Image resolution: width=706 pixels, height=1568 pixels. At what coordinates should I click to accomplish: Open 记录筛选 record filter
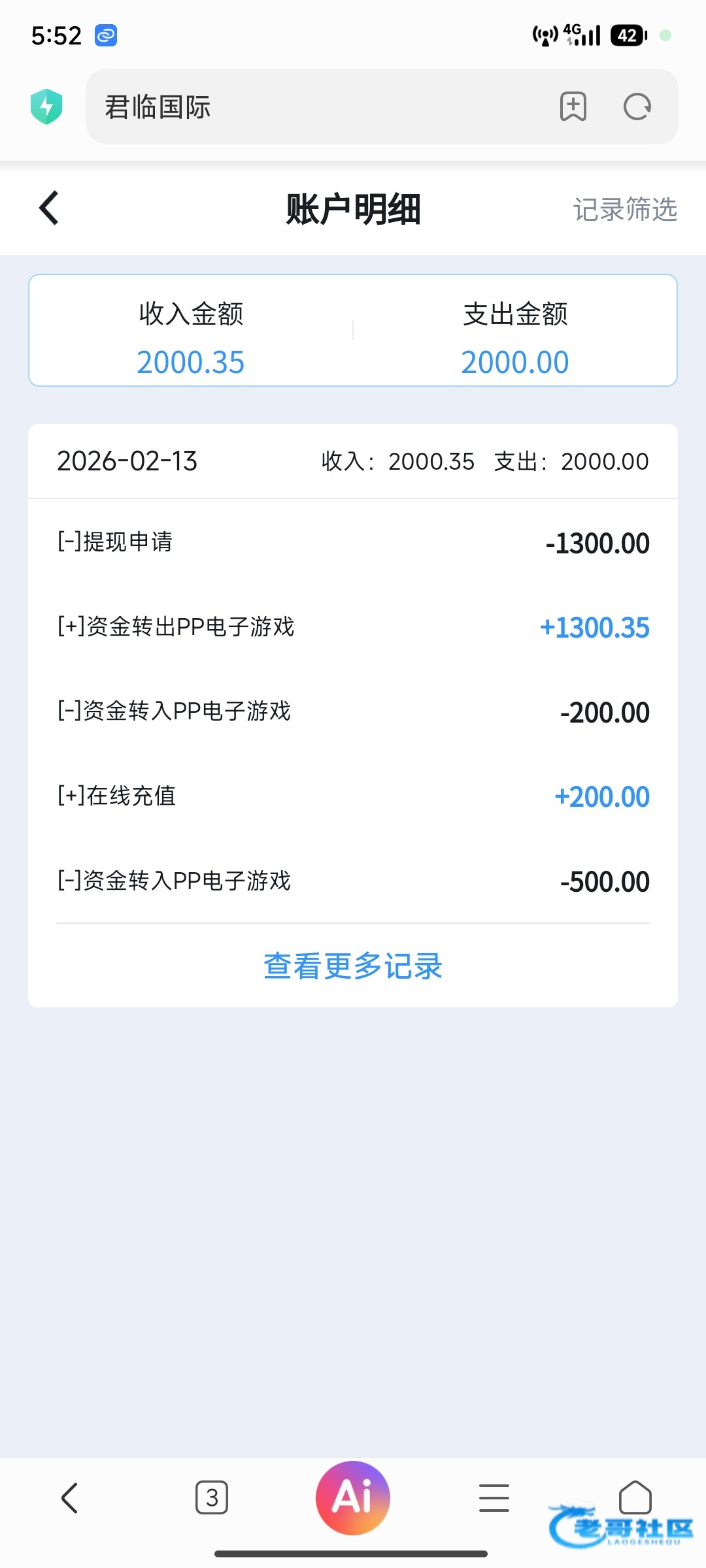[x=624, y=210]
